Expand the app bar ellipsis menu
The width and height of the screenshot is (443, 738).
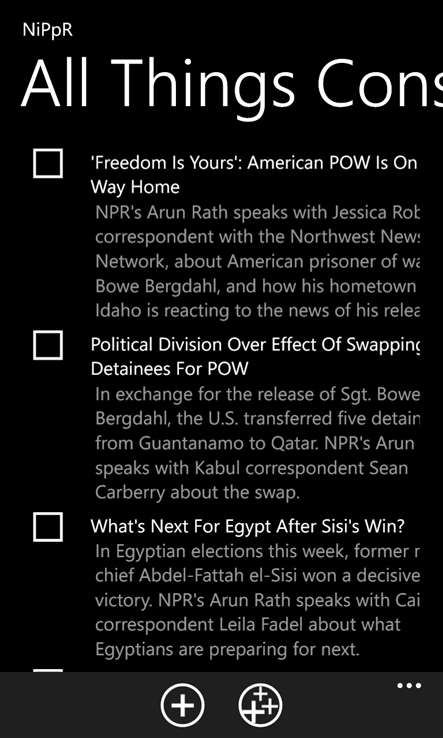pos(409,686)
